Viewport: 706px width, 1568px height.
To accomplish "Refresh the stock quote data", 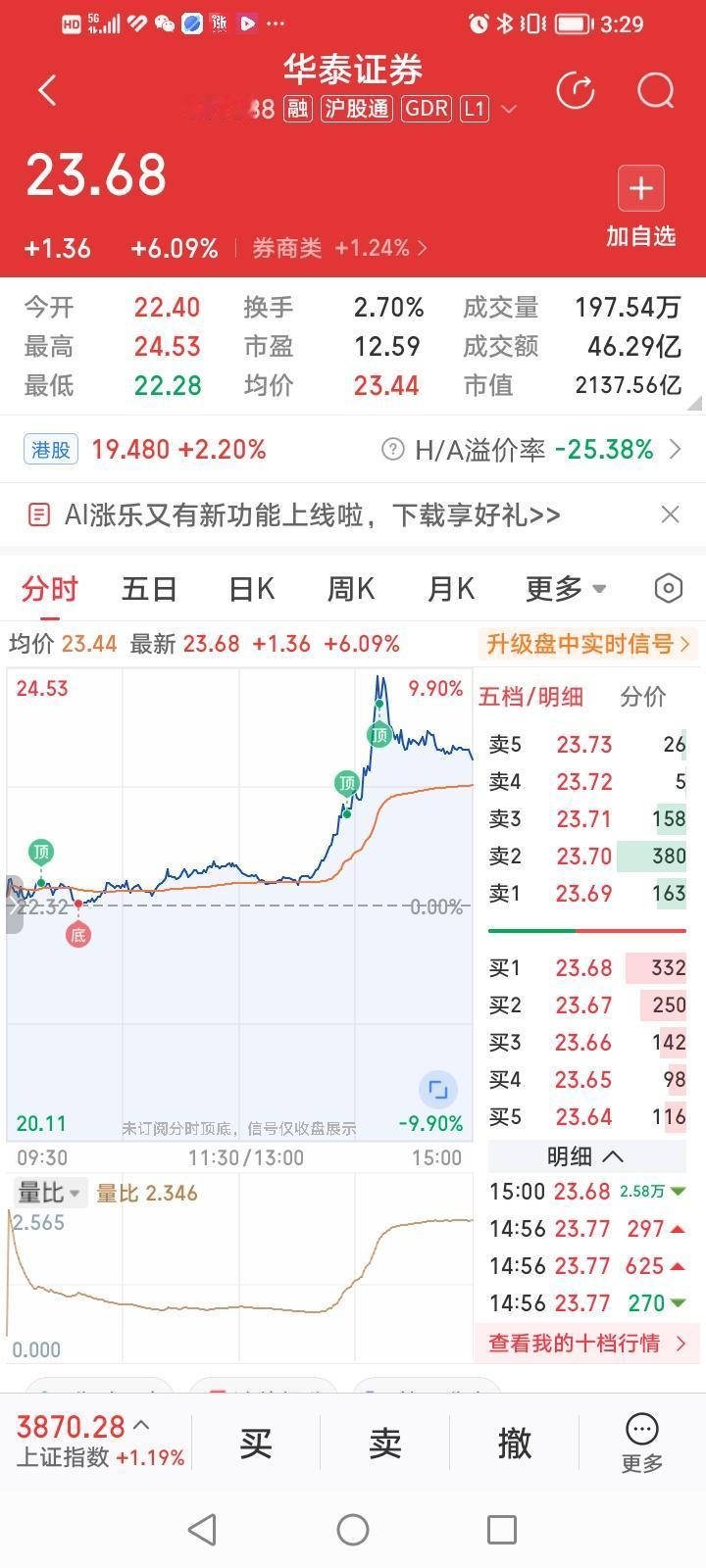I will point(577,89).
